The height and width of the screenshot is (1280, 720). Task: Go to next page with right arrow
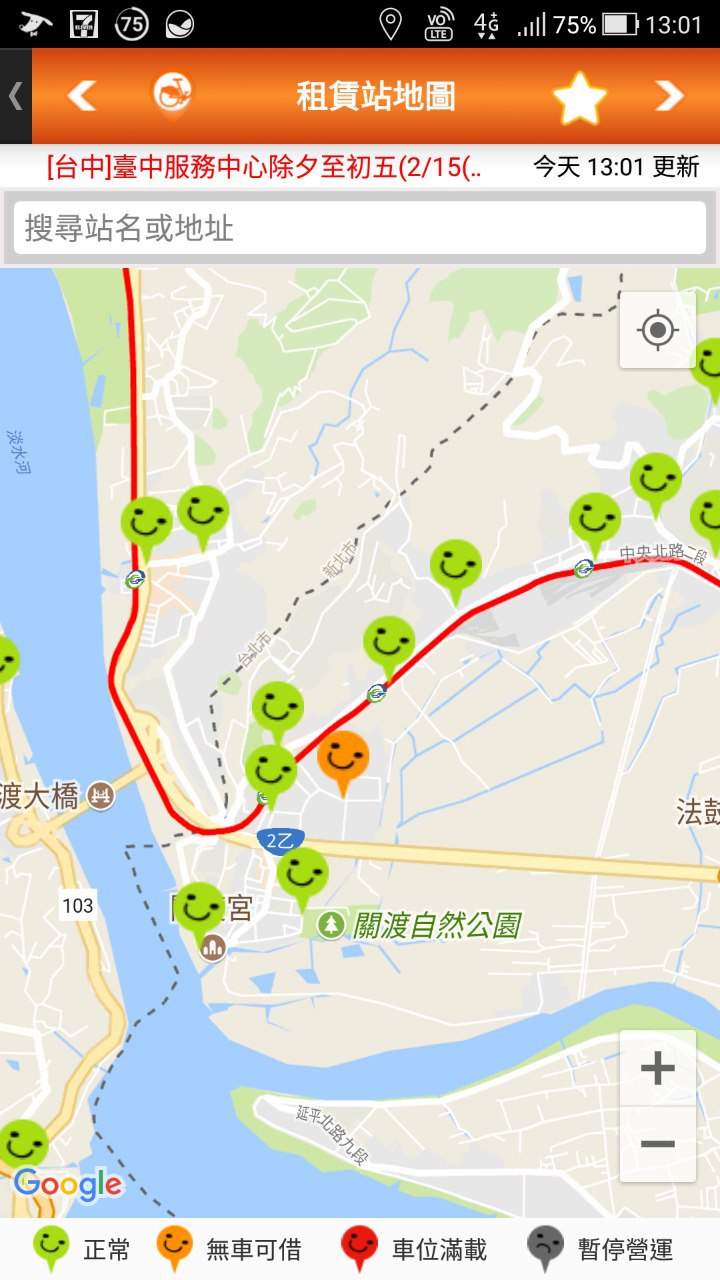click(669, 96)
